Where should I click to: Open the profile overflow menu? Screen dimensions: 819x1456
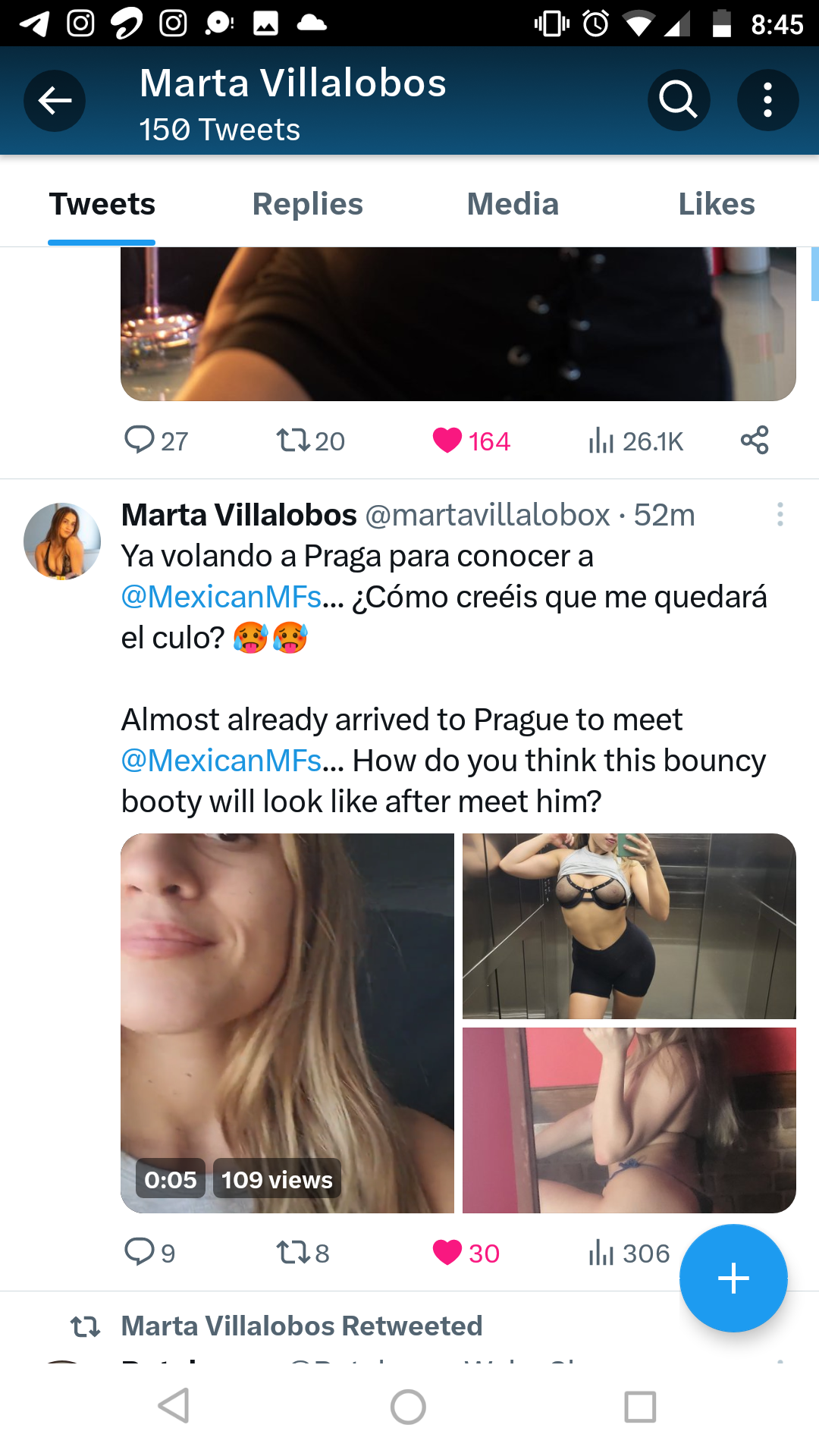(x=767, y=100)
